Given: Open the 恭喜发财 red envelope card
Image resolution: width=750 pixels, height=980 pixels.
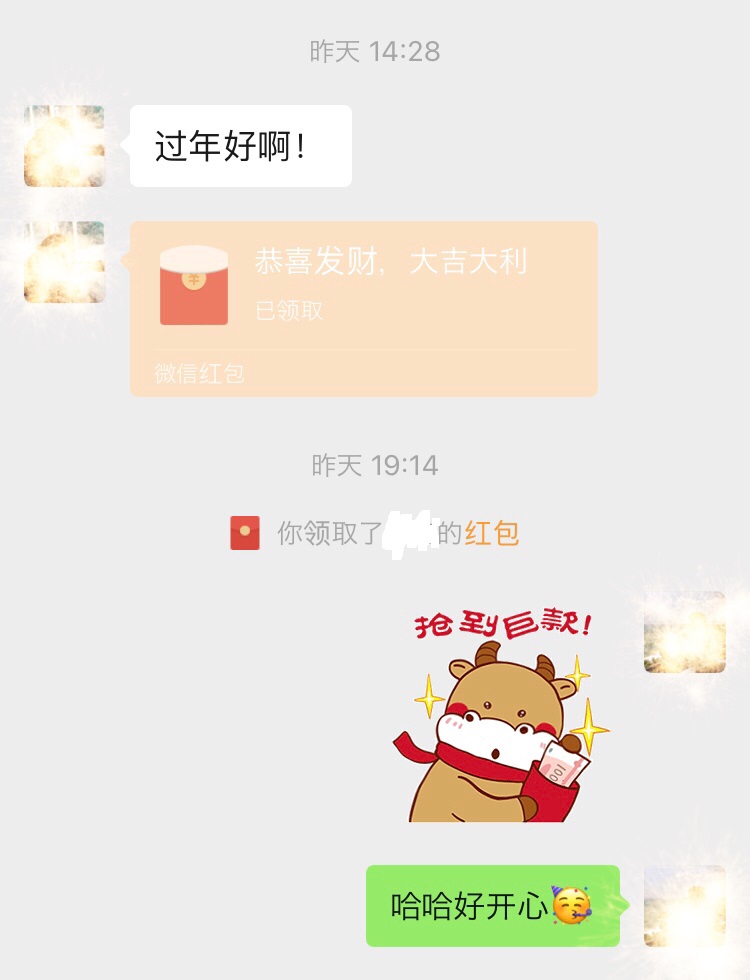Looking at the screenshot, I should point(364,308).
